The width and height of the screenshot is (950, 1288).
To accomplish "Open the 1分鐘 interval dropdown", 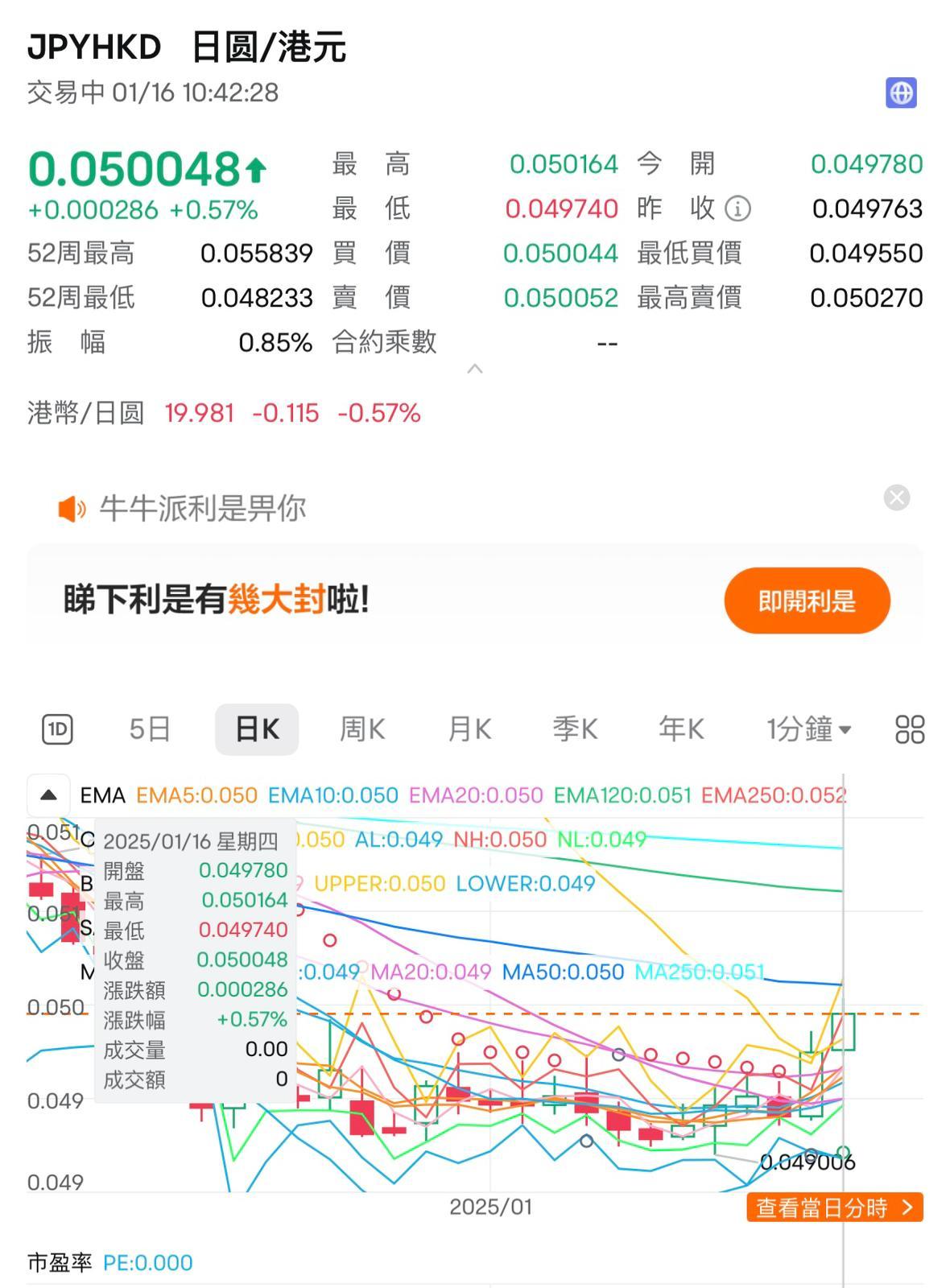I will click(x=805, y=729).
